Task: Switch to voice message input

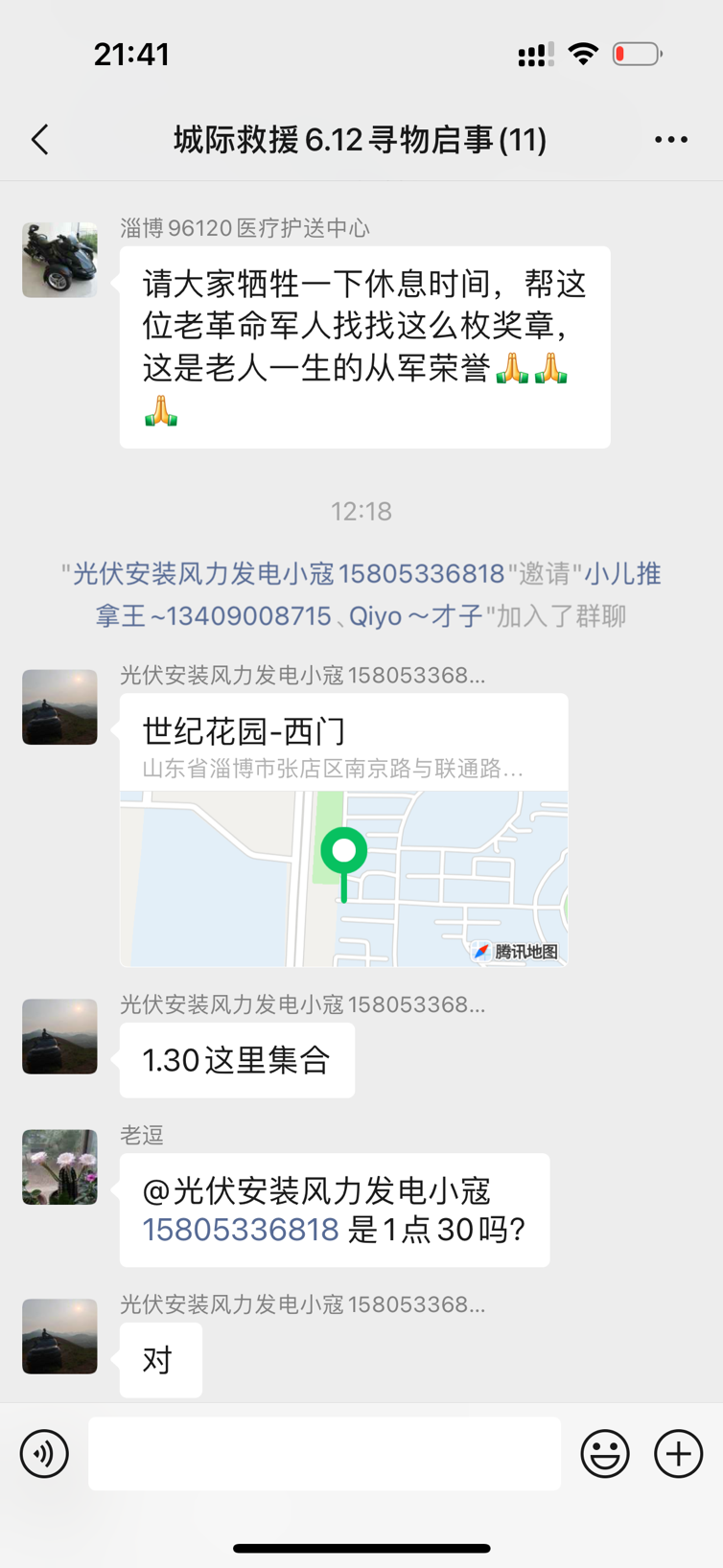Action: [44, 1454]
